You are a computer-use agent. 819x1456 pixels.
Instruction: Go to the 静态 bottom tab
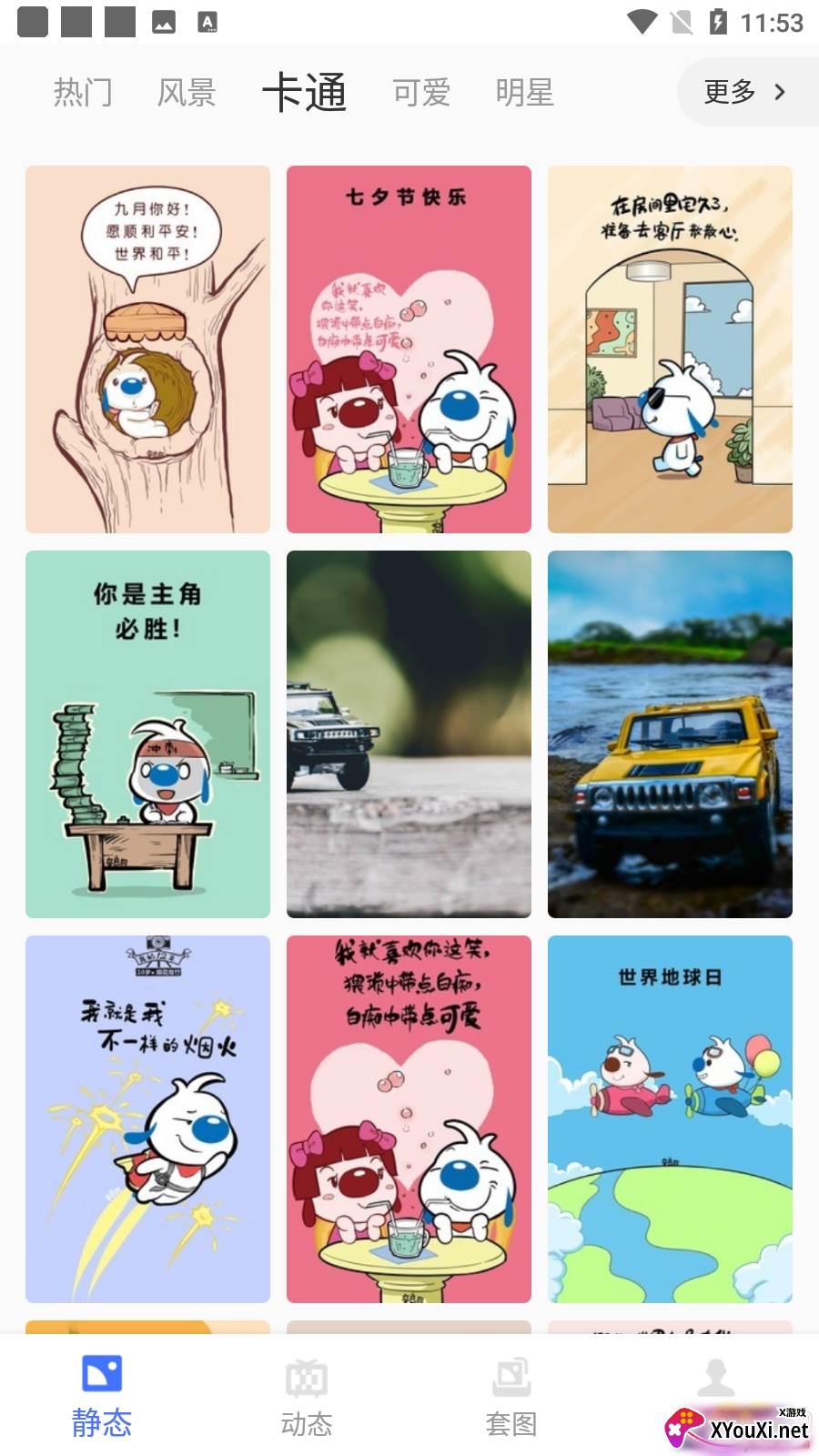pos(102,1397)
